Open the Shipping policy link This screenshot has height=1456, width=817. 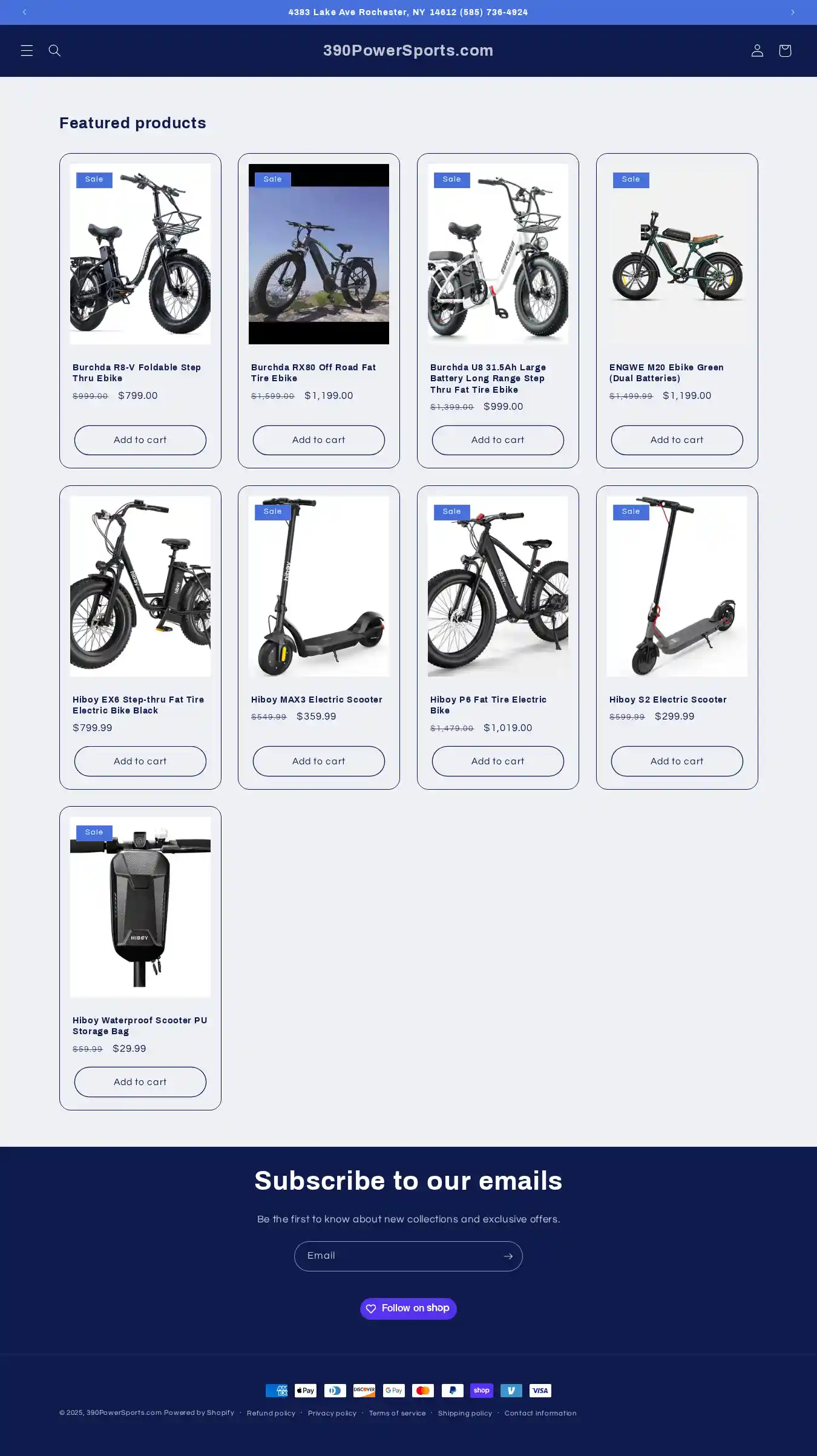pos(465,1414)
